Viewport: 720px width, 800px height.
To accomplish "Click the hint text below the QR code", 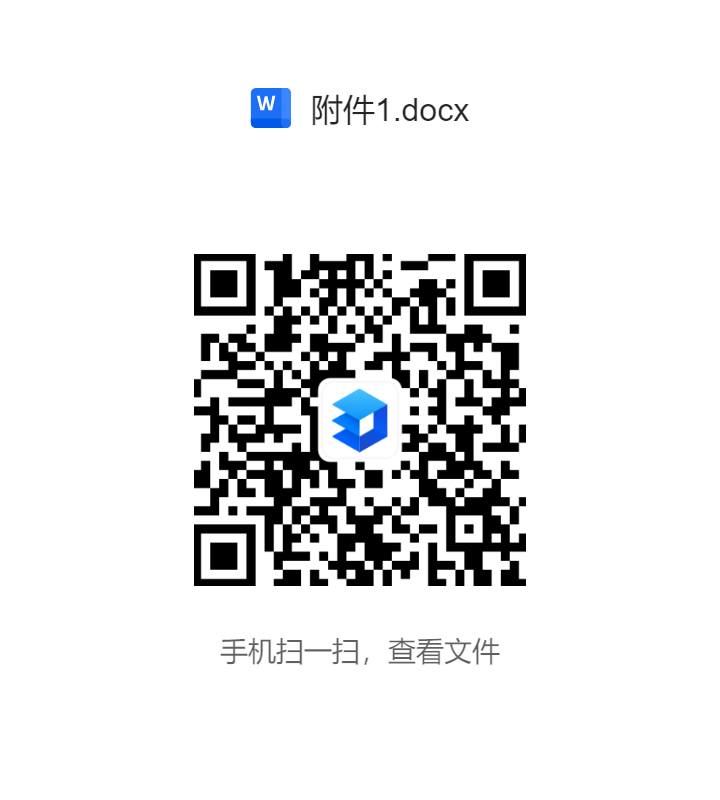I will (360, 649).
